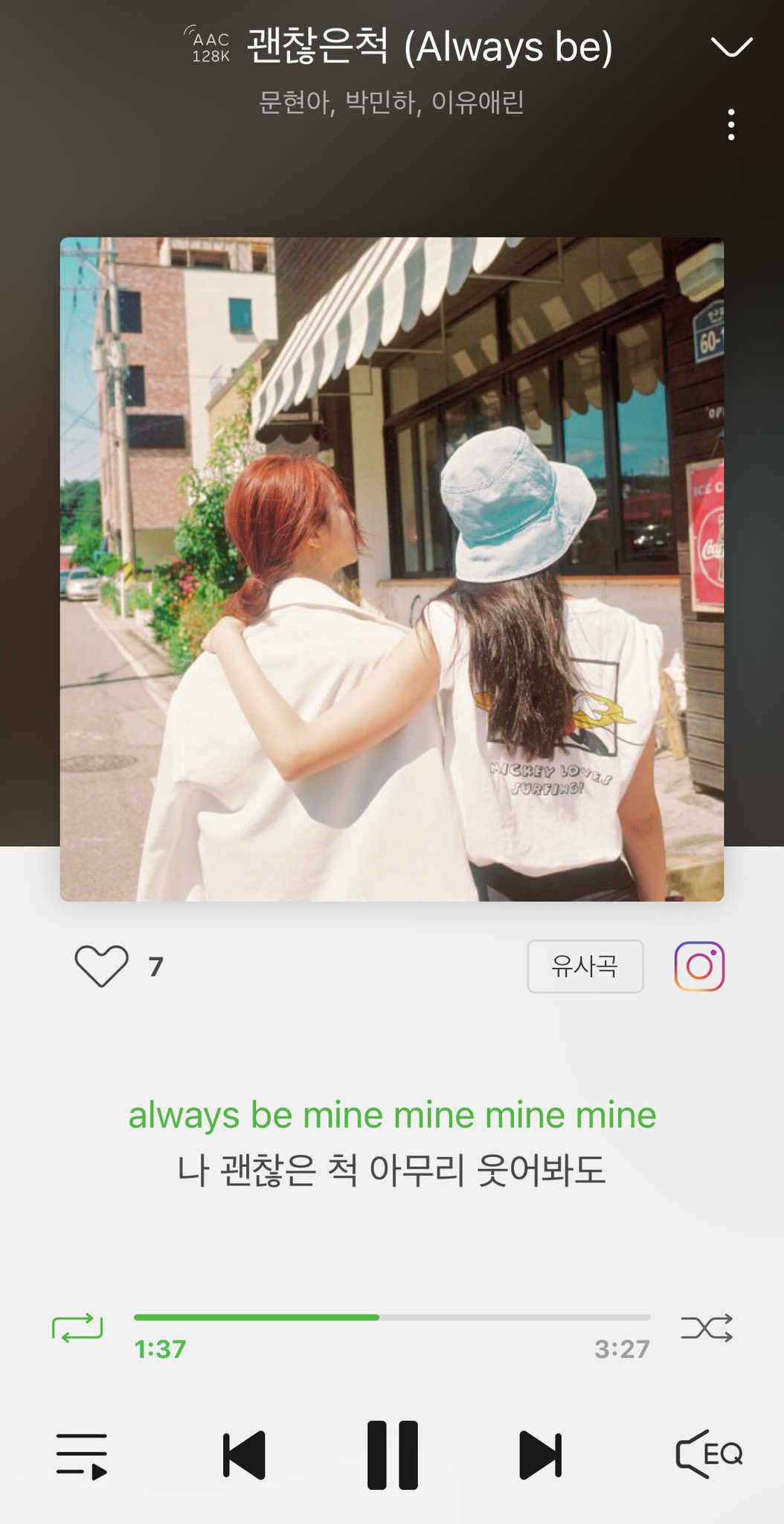
Task: Collapse the player with the down chevron
Action: tap(732, 47)
